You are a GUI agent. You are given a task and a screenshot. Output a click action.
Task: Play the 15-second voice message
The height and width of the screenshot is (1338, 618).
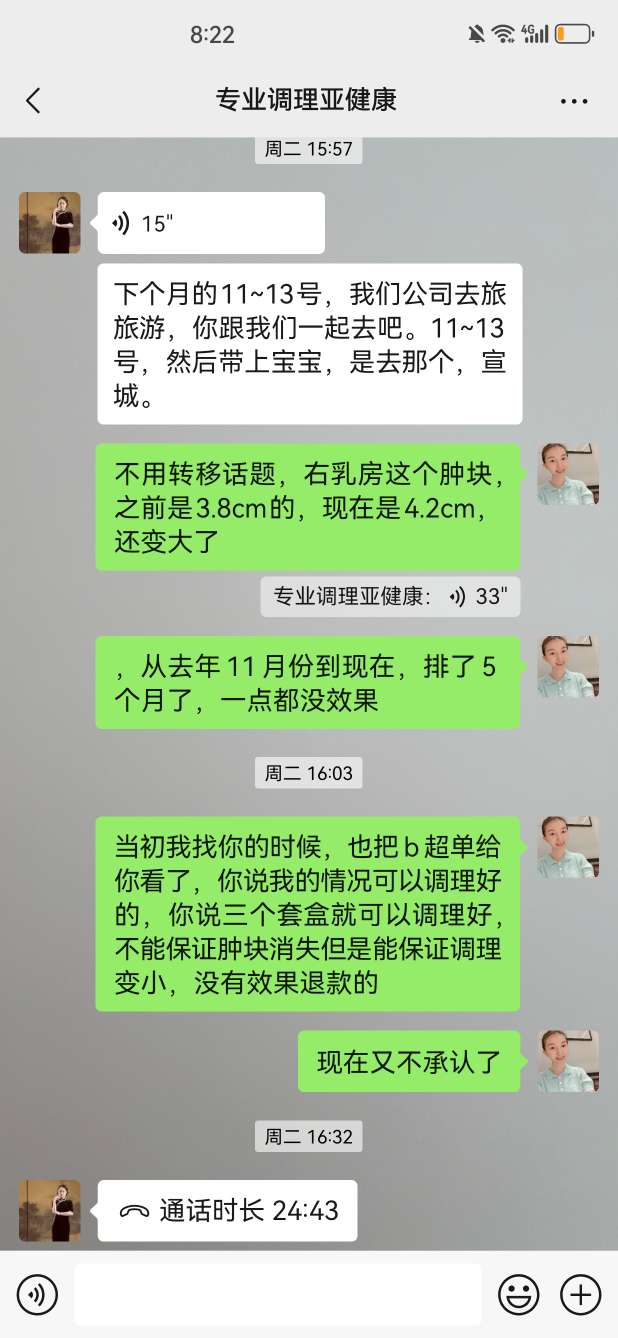point(211,223)
